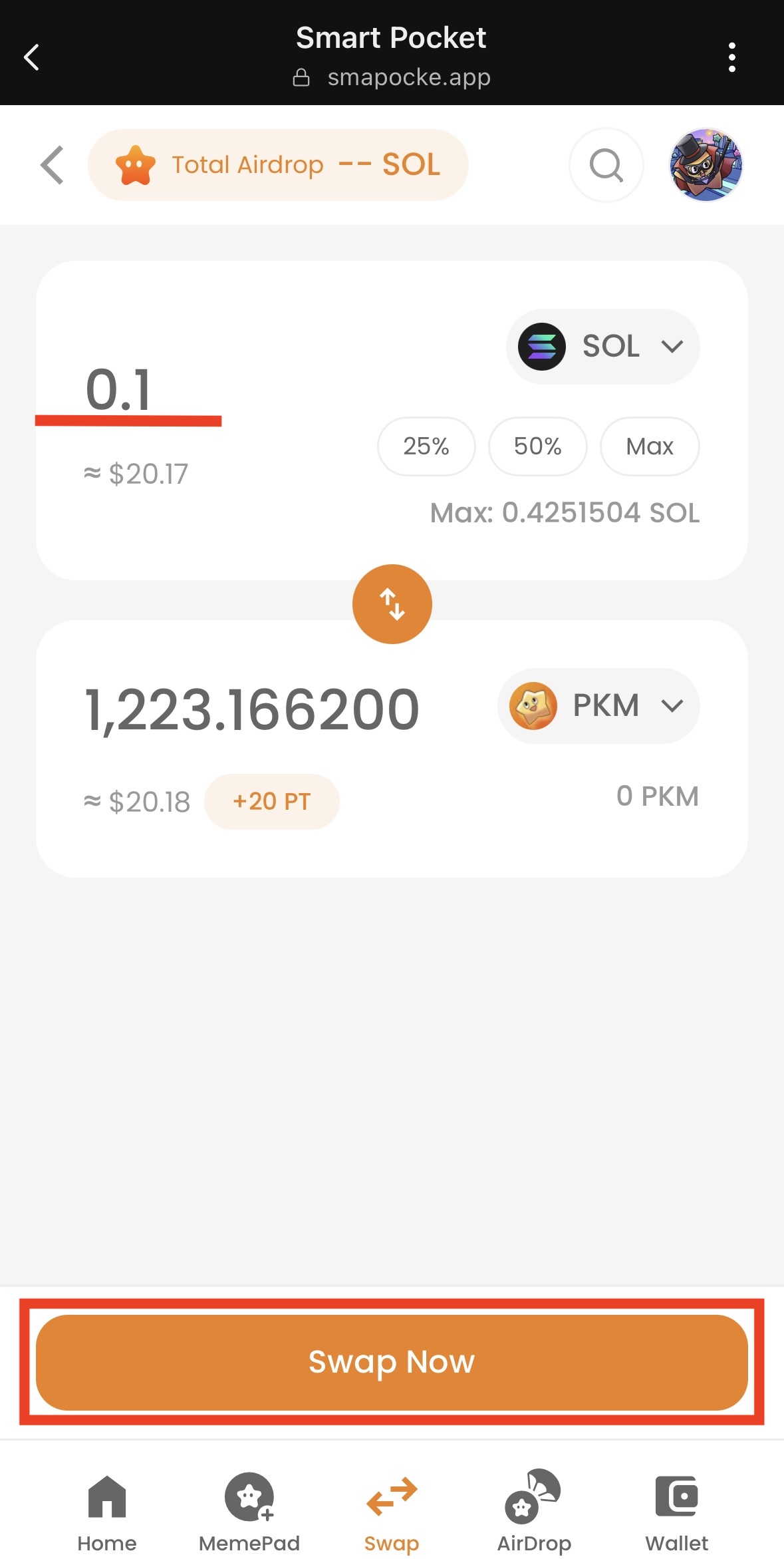Open the profile avatar
The height and width of the screenshot is (1559, 784).
706,165
